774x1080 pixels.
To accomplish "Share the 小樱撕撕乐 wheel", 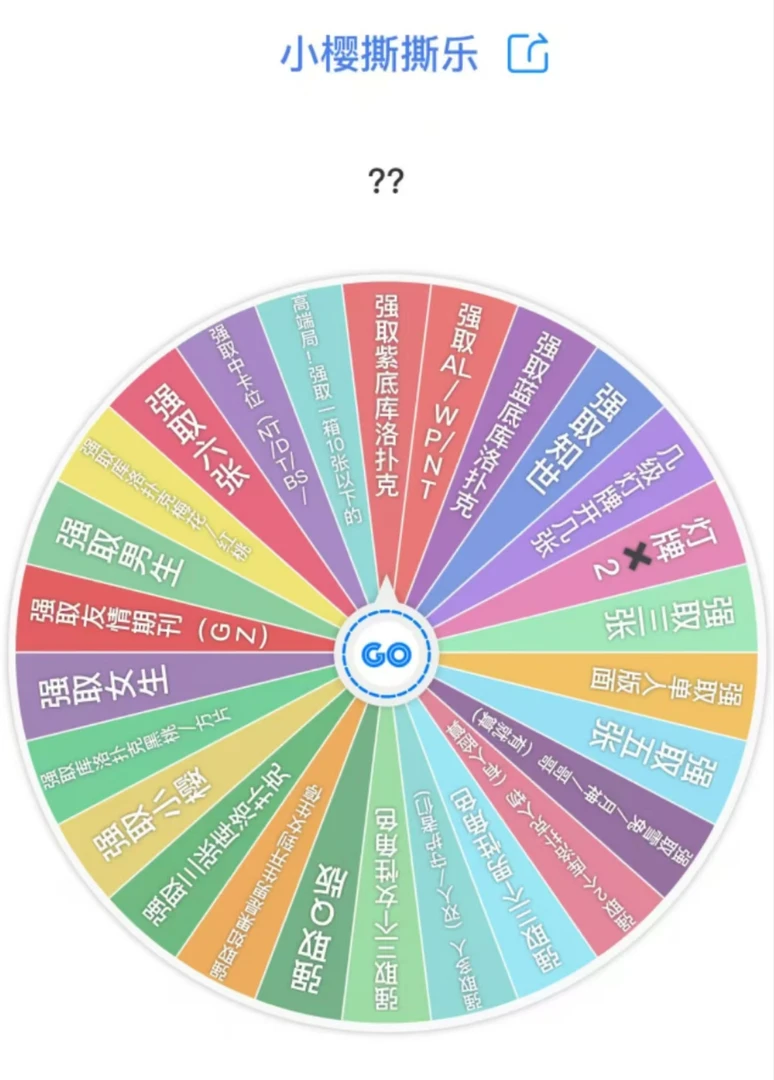I will tap(528, 54).
